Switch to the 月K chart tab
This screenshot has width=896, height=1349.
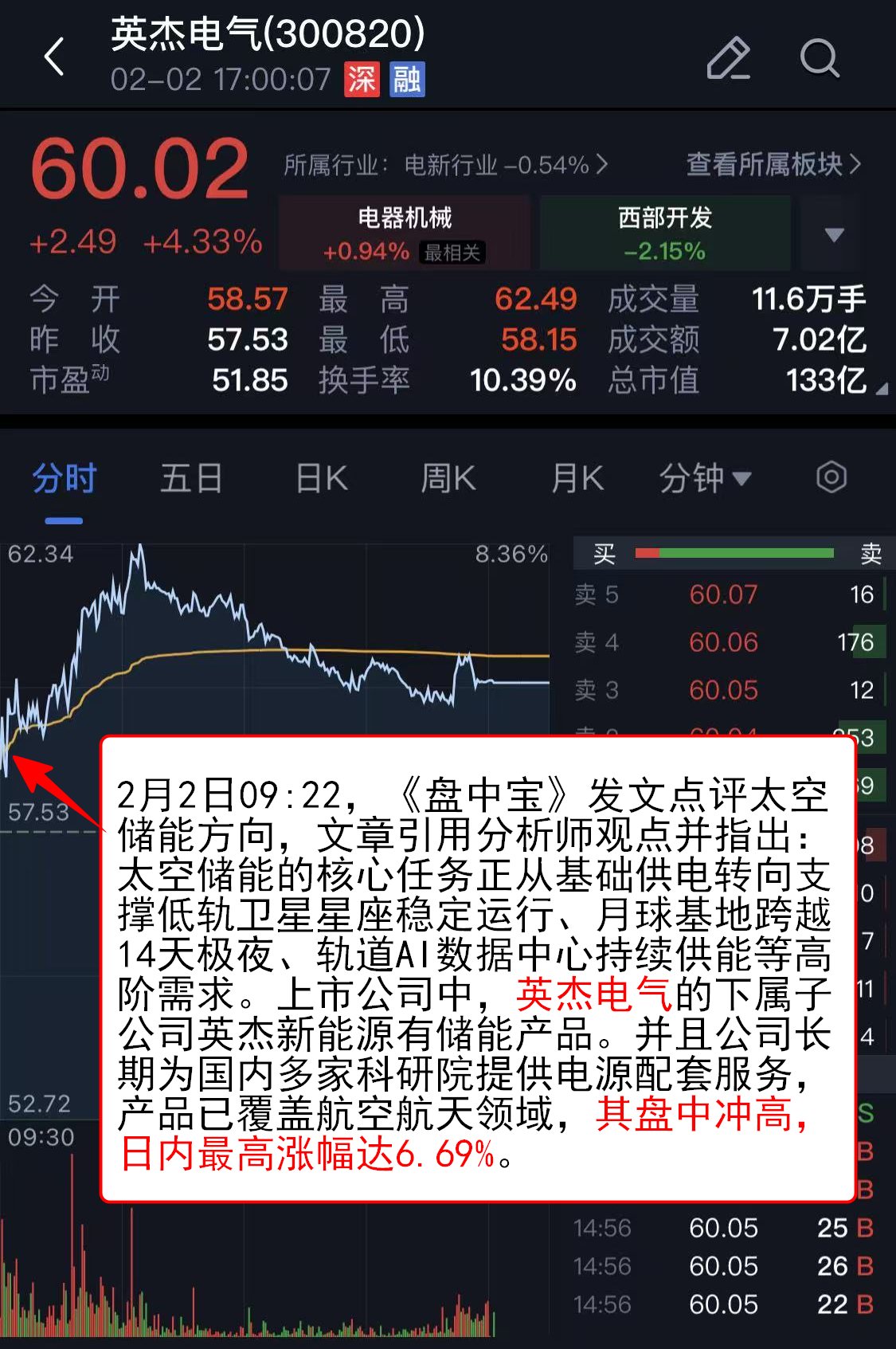pyautogui.click(x=577, y=479)
